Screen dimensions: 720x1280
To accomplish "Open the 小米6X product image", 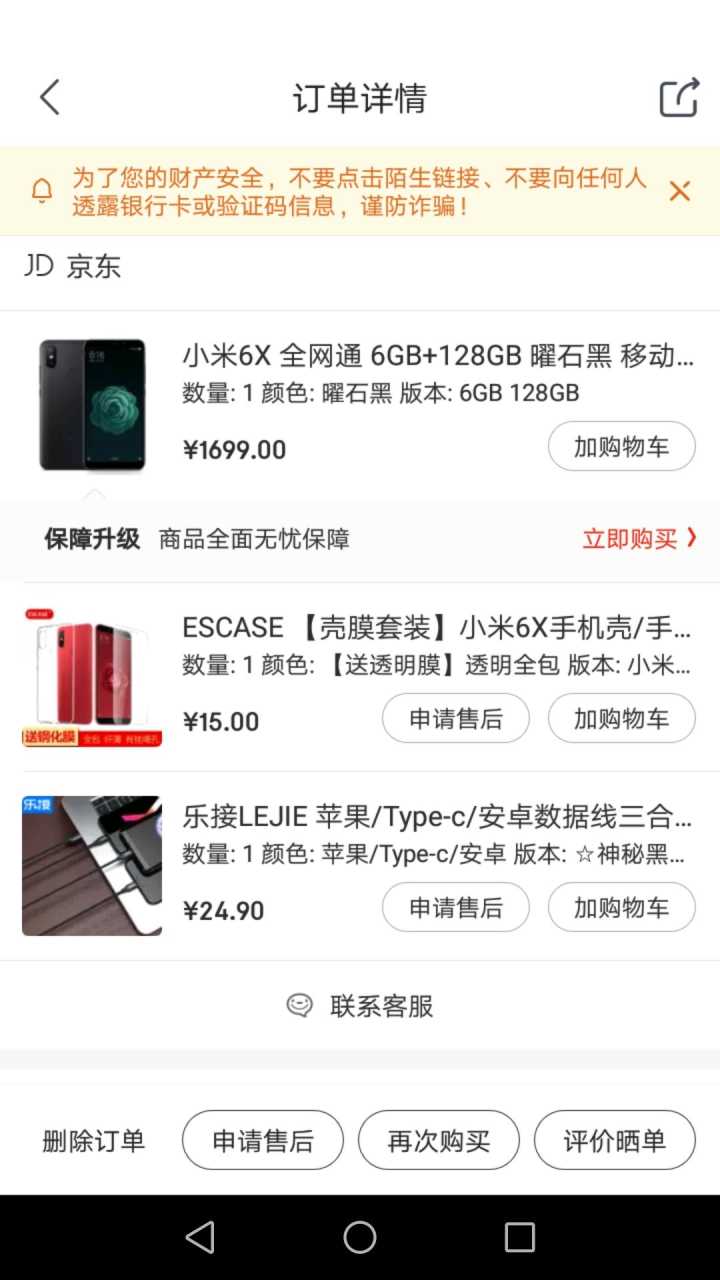I will tap(92, 405).
